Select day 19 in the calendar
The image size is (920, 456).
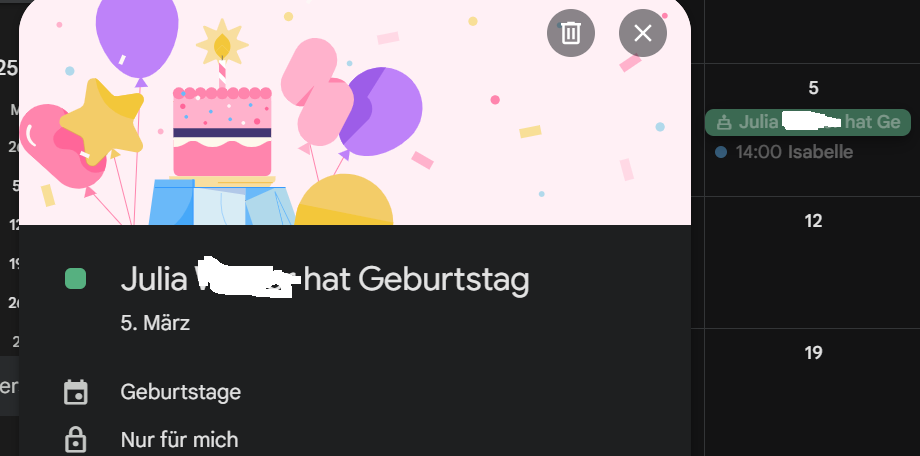coord(813,352)
